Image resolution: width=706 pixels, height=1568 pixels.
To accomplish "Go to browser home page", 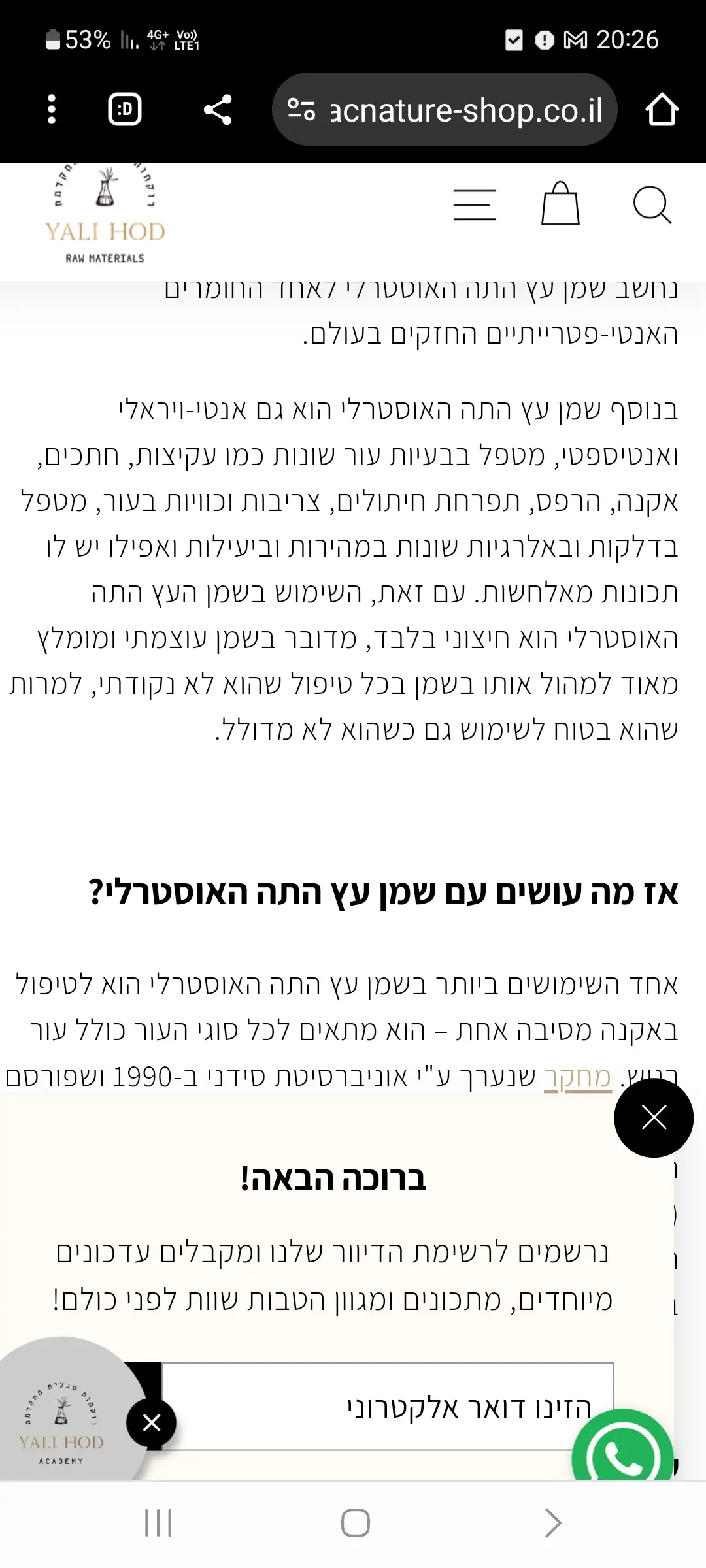I will tap(662, 109).
